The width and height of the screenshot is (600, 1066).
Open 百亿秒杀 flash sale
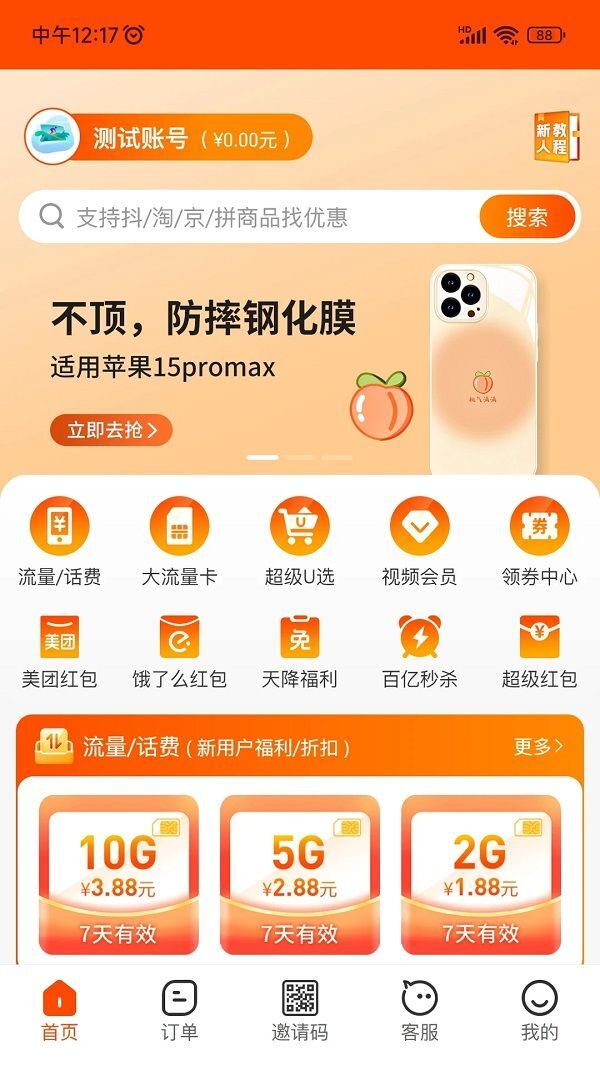click(x=419, y=652)
